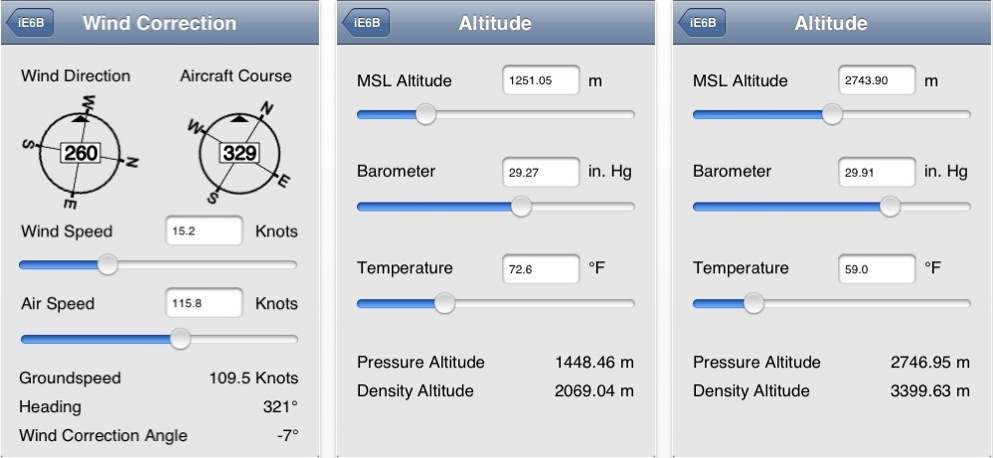This screenshot has height=458, width=993.
Task: Edit Barometer field showing 29.91
Action: [x=877, y=172]
